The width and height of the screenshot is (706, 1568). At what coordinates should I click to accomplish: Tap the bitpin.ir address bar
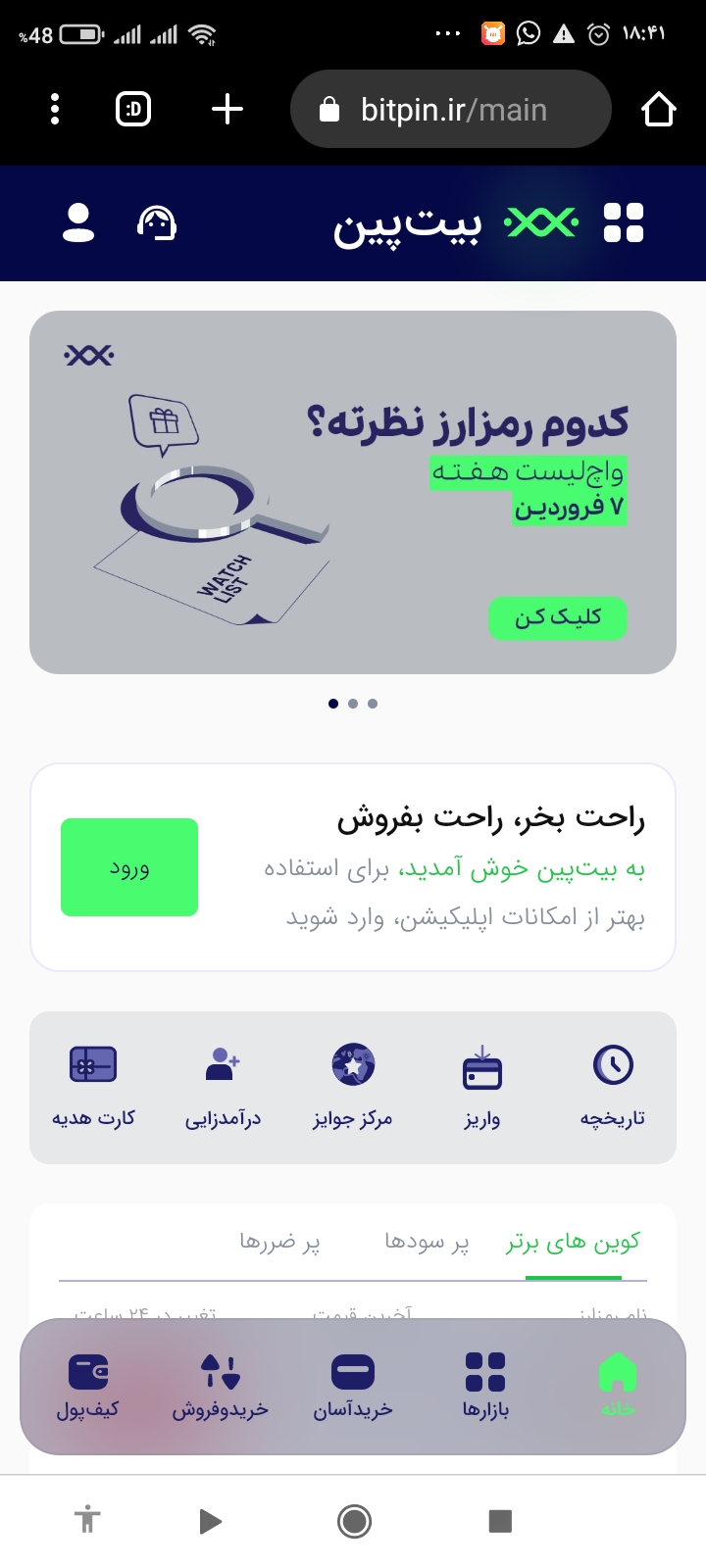pyautogui.click(x=450, y=109)
